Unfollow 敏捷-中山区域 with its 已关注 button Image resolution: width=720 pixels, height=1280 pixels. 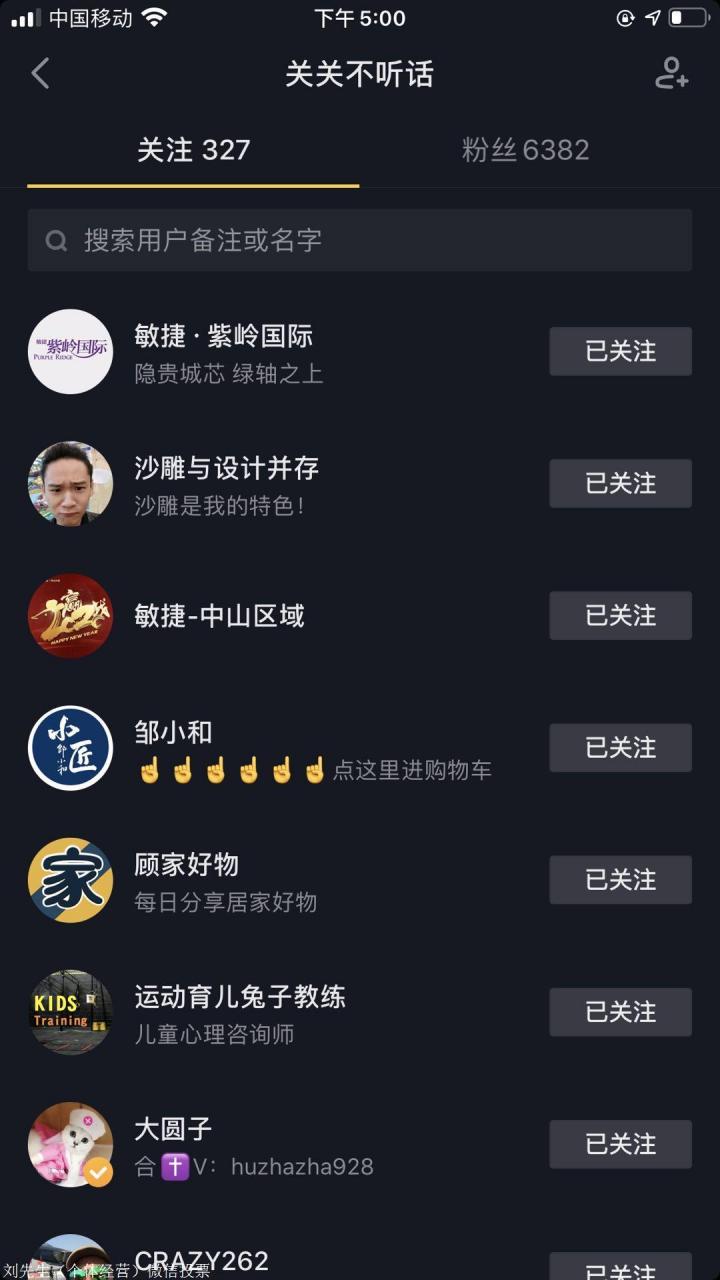pos(620,615)
